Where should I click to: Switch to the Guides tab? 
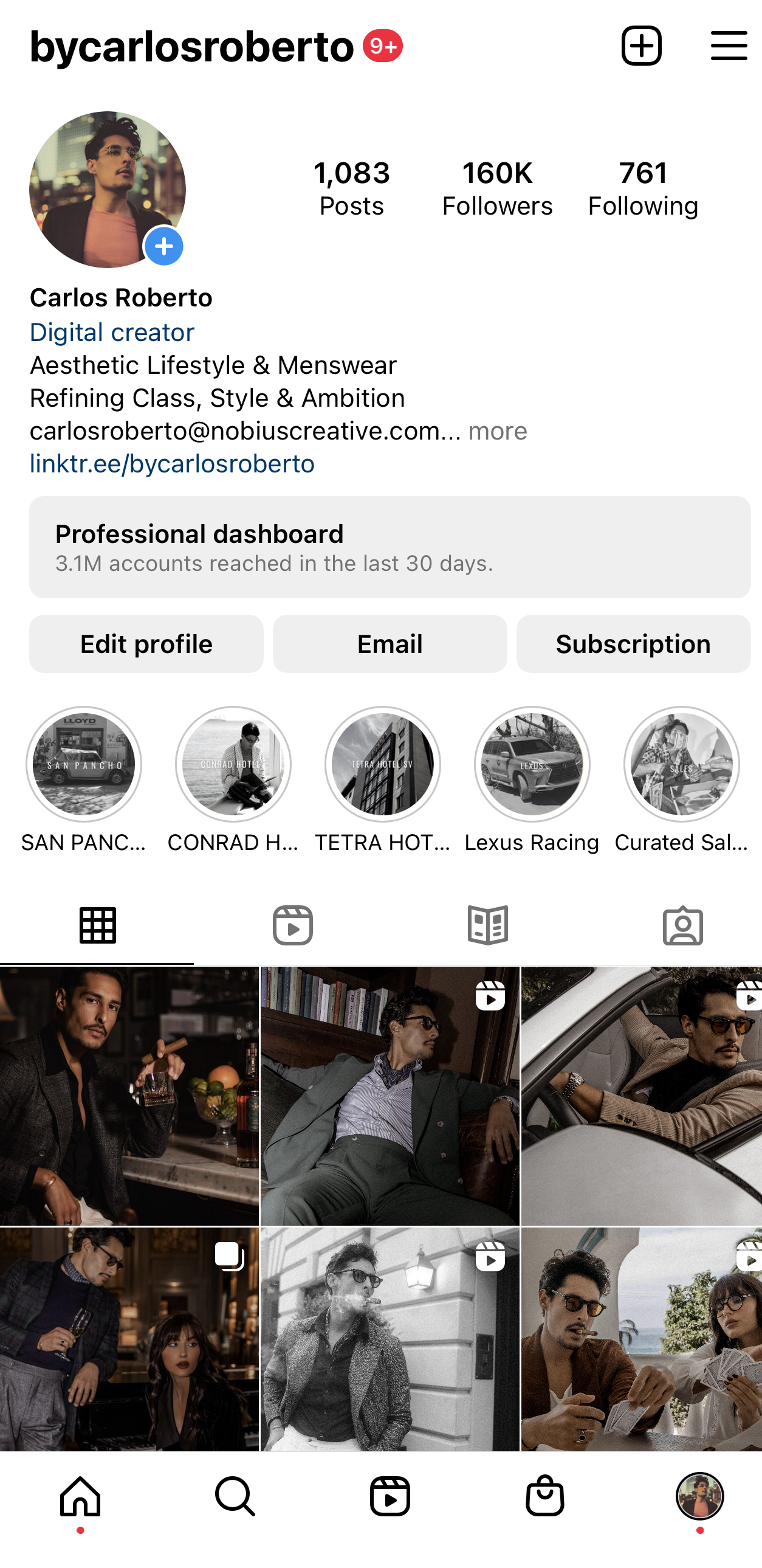[x=488, y=925]
